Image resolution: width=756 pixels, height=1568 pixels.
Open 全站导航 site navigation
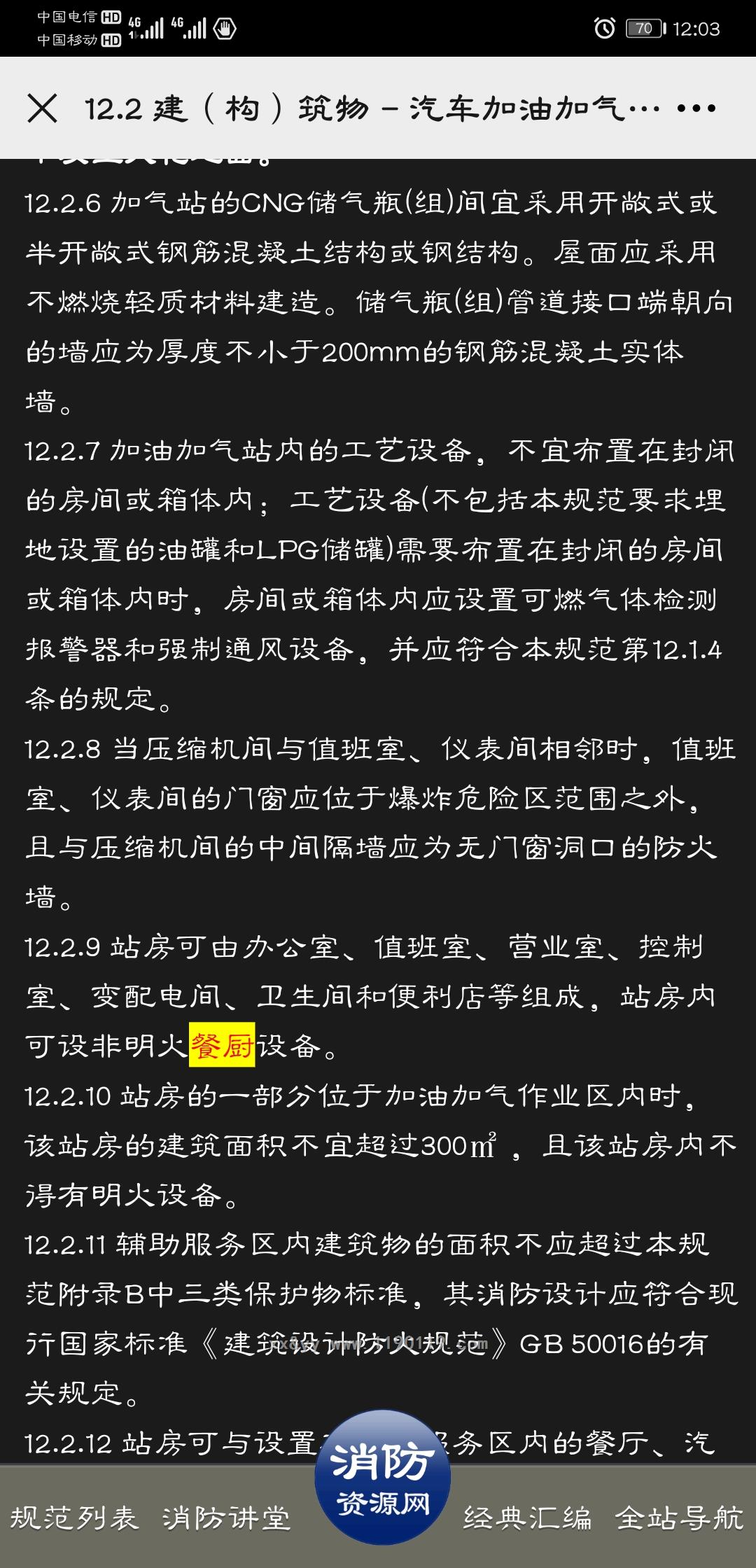click(679, 1518)
